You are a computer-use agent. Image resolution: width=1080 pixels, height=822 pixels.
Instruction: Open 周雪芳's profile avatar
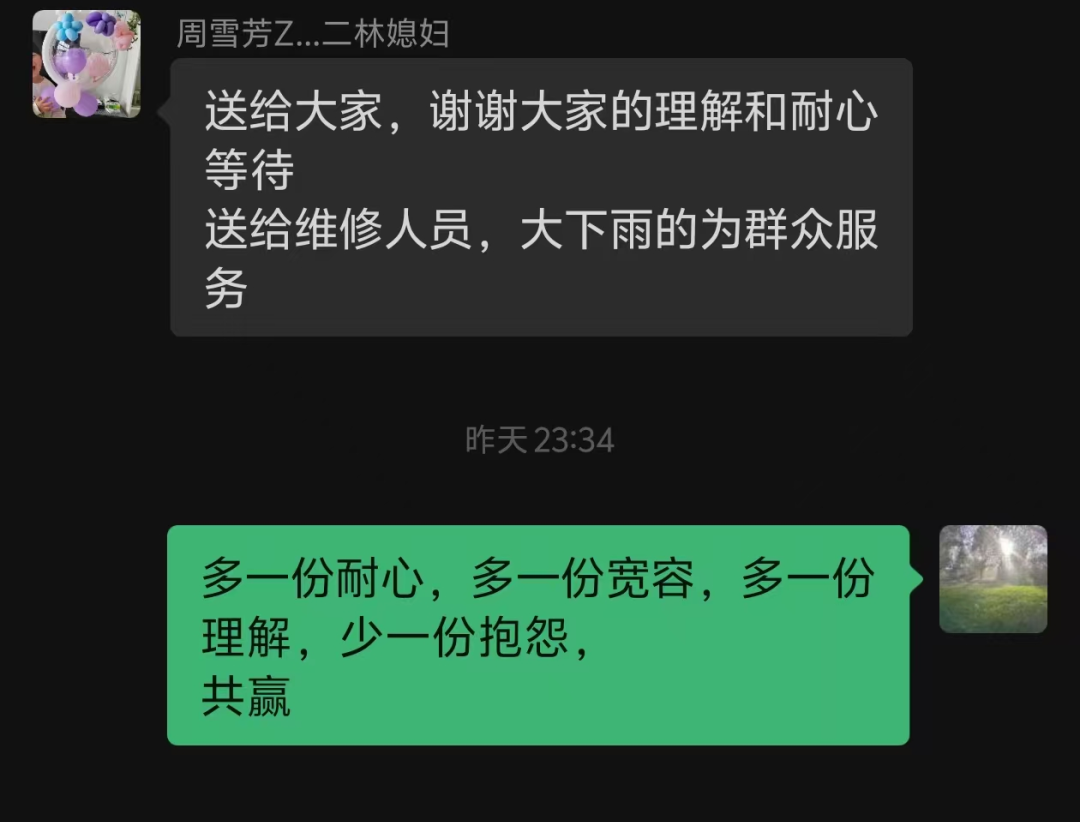click(x=86, y=64)
